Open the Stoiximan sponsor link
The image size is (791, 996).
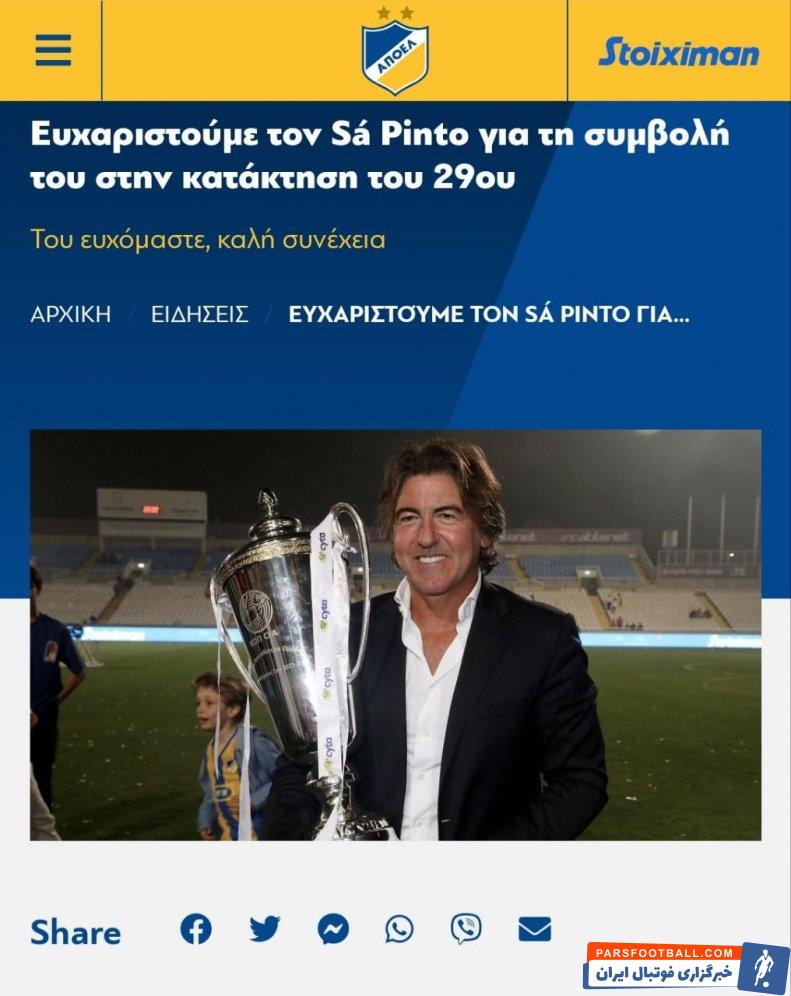[x=678, y=52]
